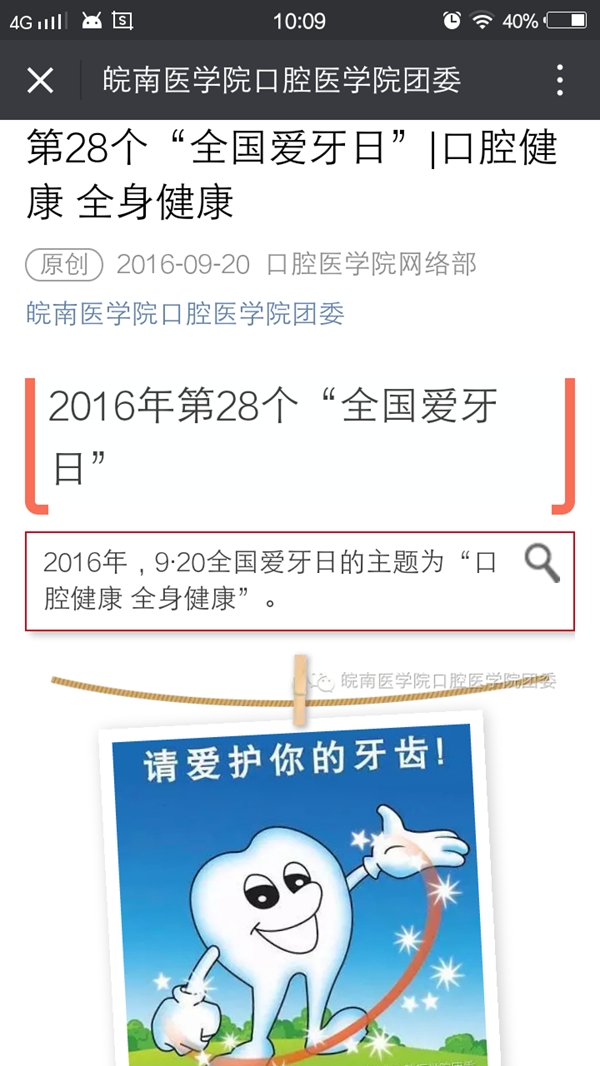Open 皖南医学院口腔医学院团委 account link
This screenshot has width=600, height=1066.
(x=185, y=314)
